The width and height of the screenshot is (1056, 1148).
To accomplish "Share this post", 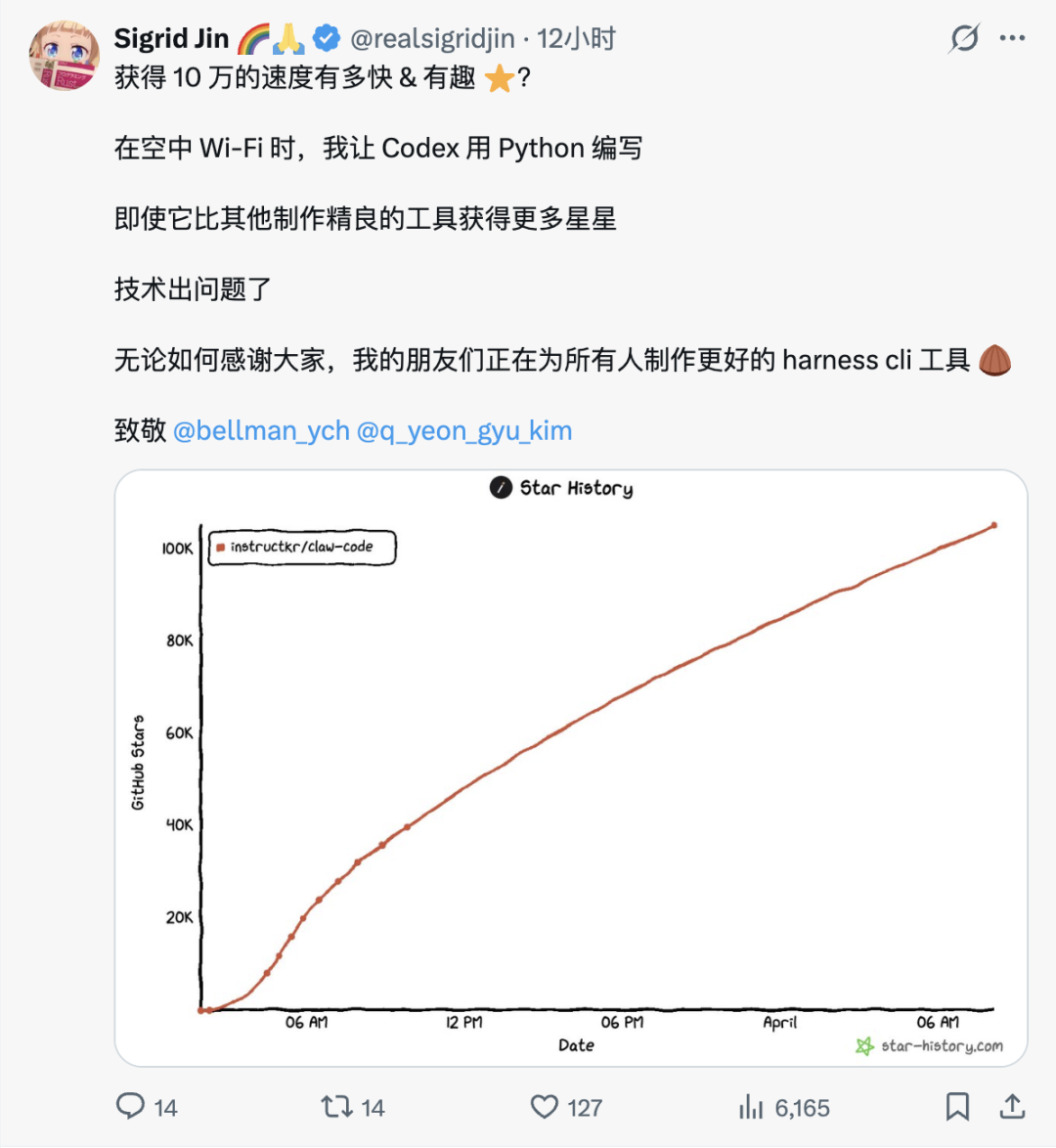I will [1012, 1106].
